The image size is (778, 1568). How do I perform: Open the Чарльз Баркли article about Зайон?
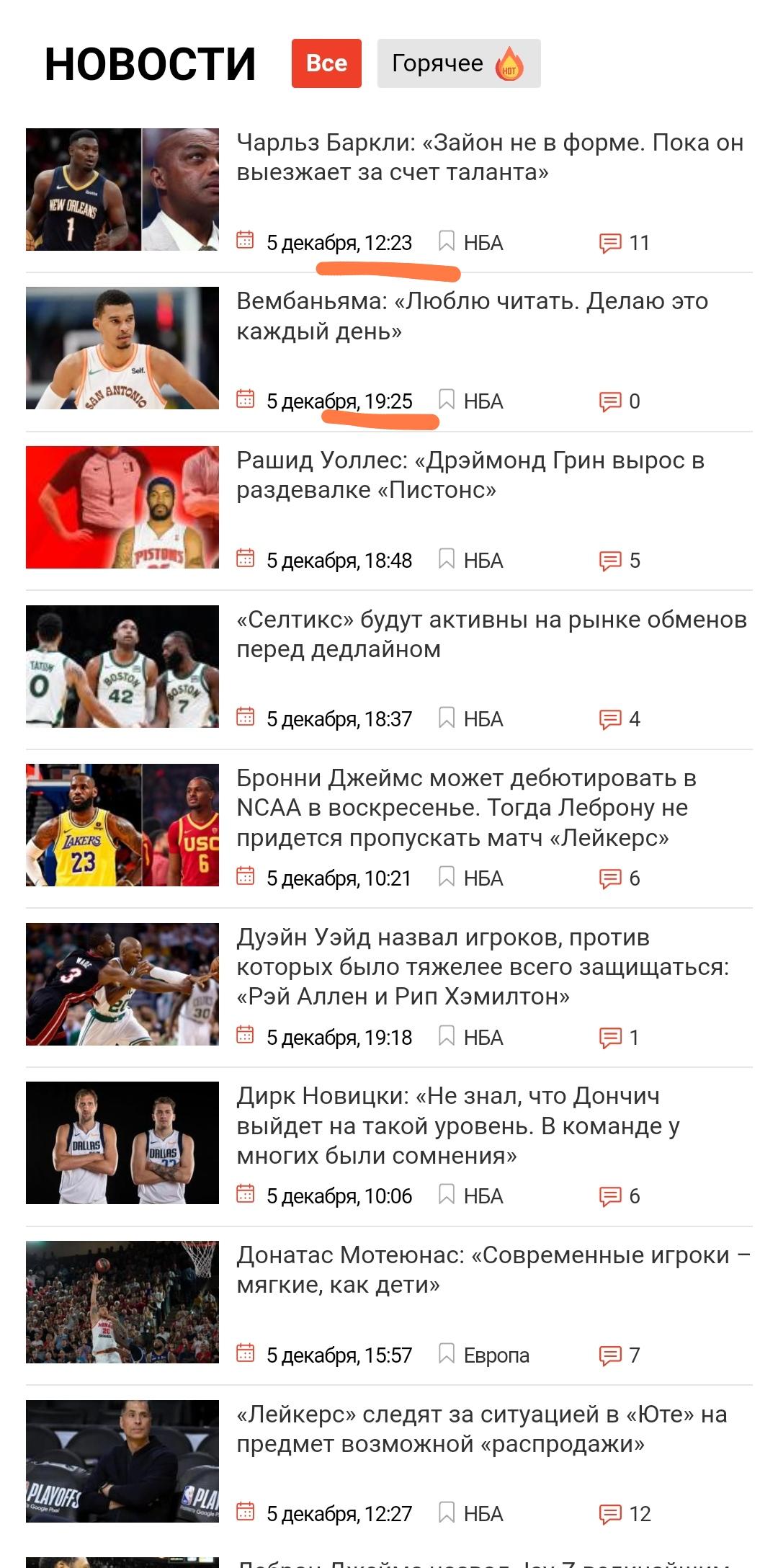(x=490, y=157)
